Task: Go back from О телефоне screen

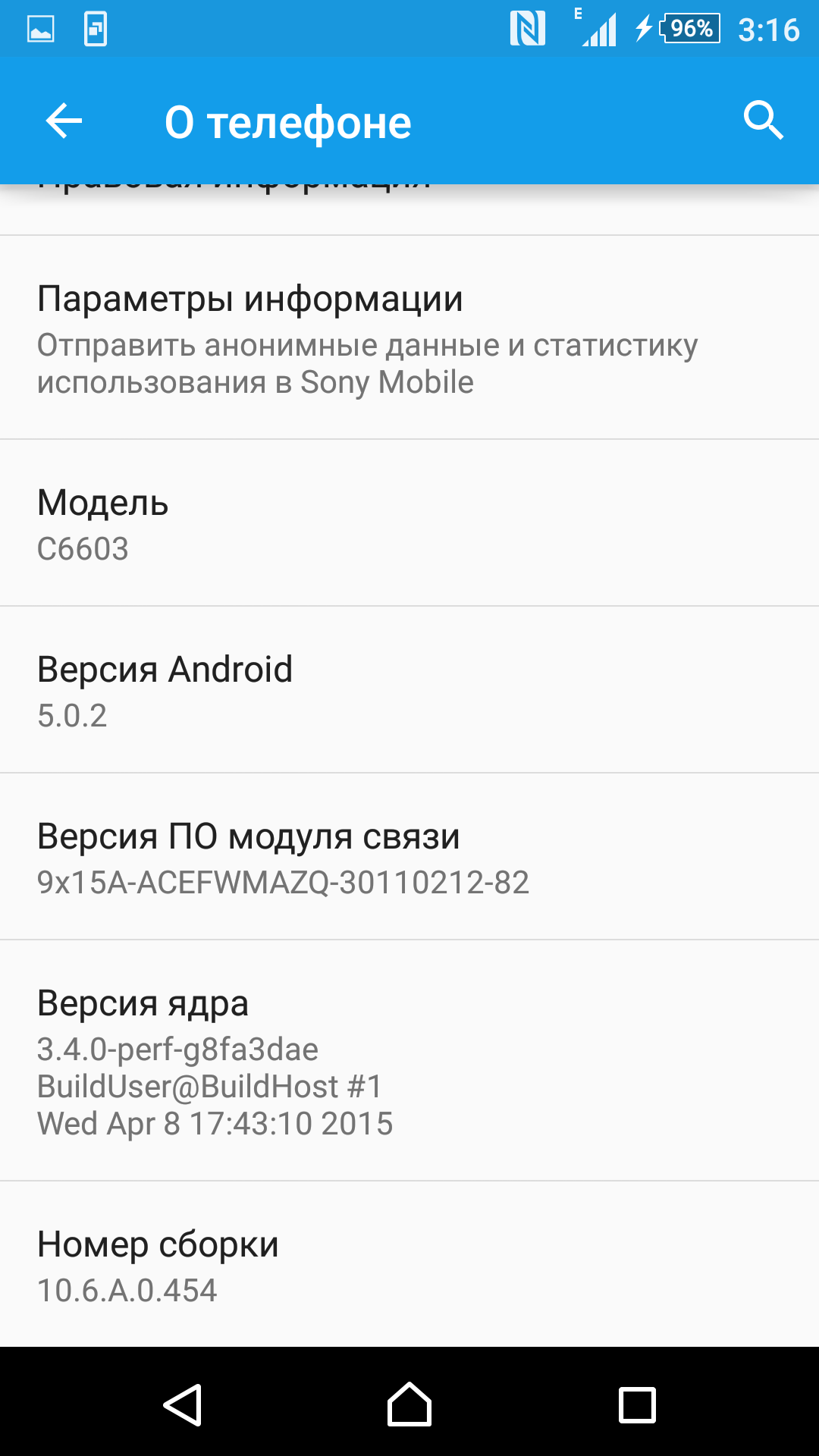Action: tap(64, 121)
